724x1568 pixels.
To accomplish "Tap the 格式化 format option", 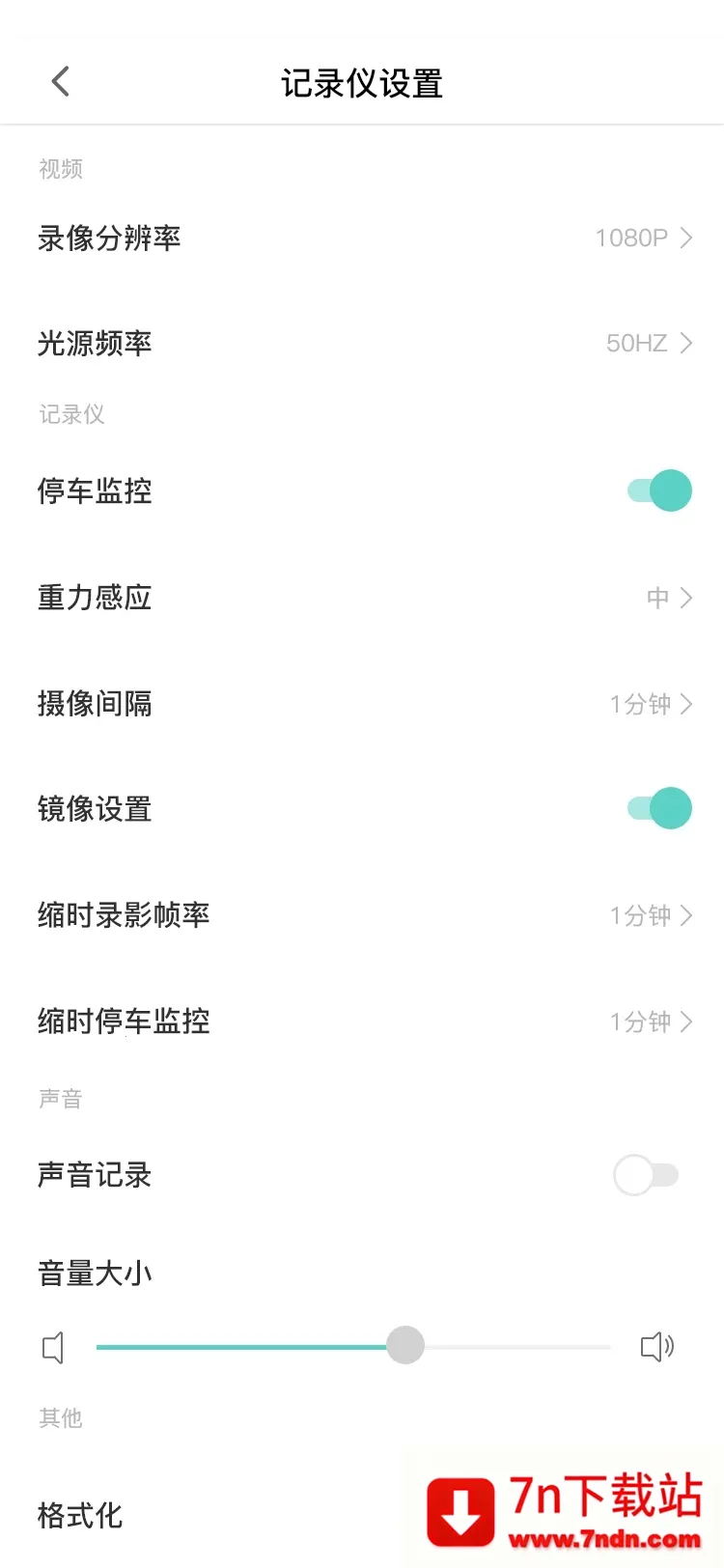I will pos(79,1516).
